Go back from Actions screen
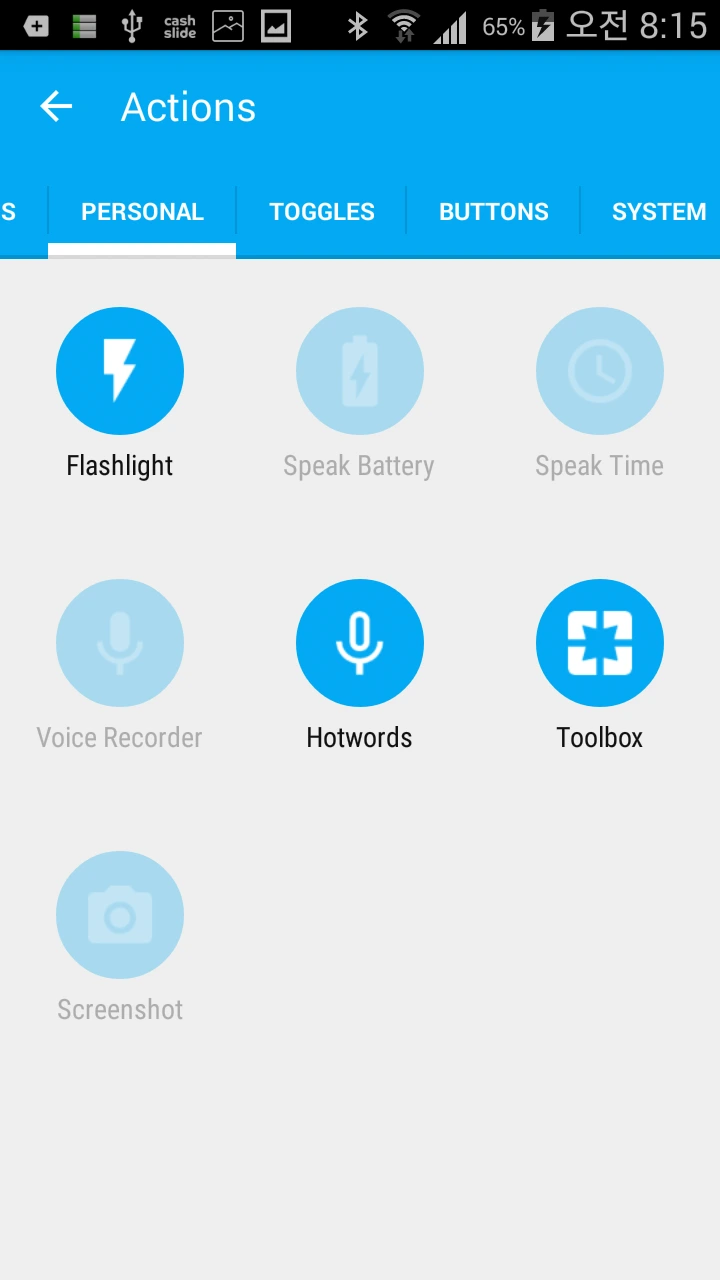 coord(57,107)
